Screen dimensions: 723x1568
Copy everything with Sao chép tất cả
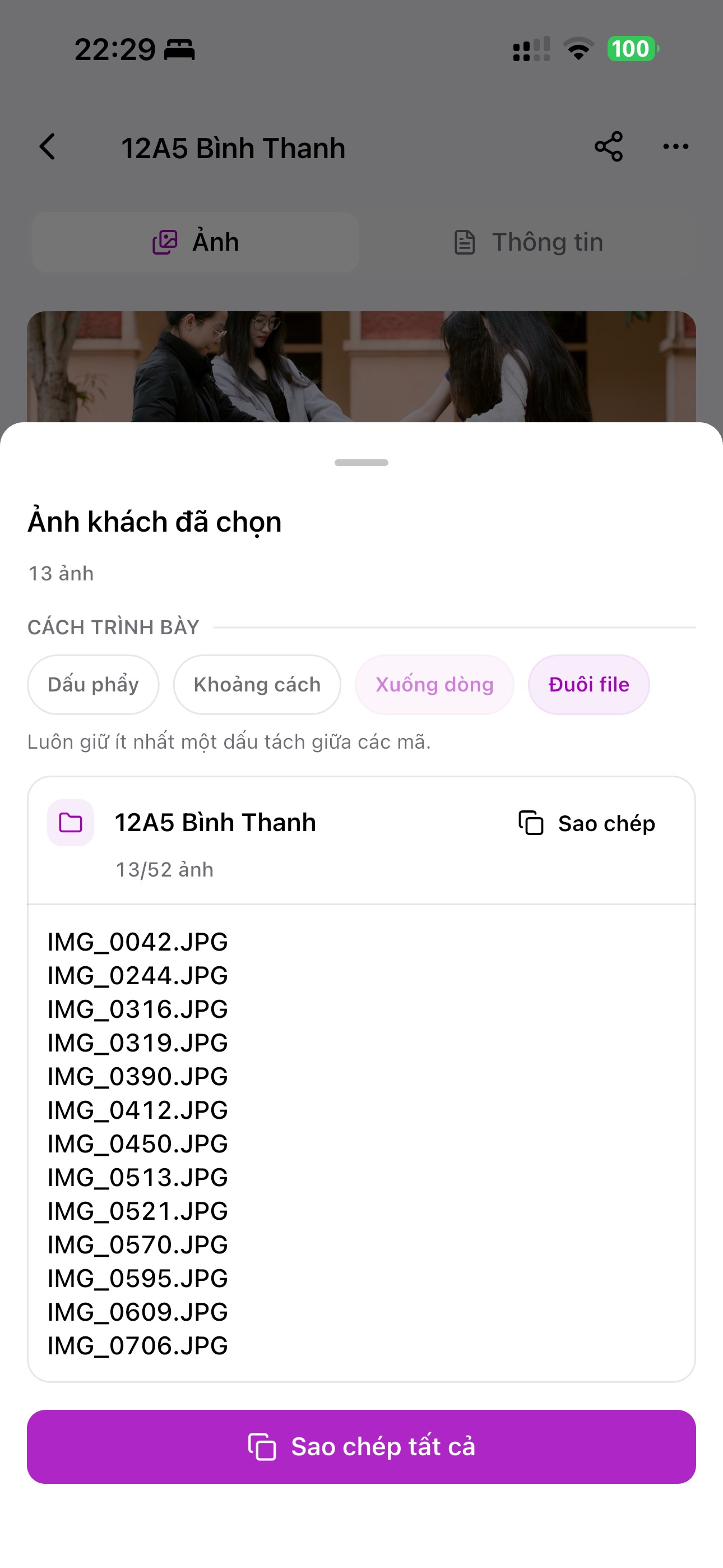pos(361,1446)
